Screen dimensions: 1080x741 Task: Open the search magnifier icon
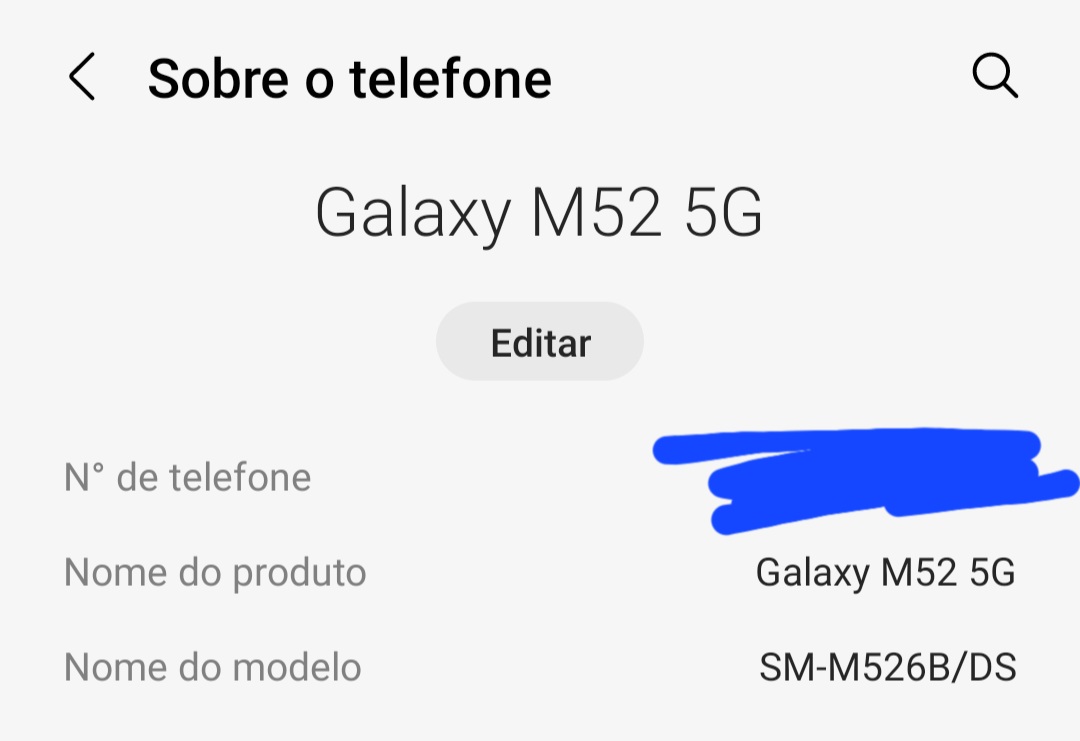point(995,77)
